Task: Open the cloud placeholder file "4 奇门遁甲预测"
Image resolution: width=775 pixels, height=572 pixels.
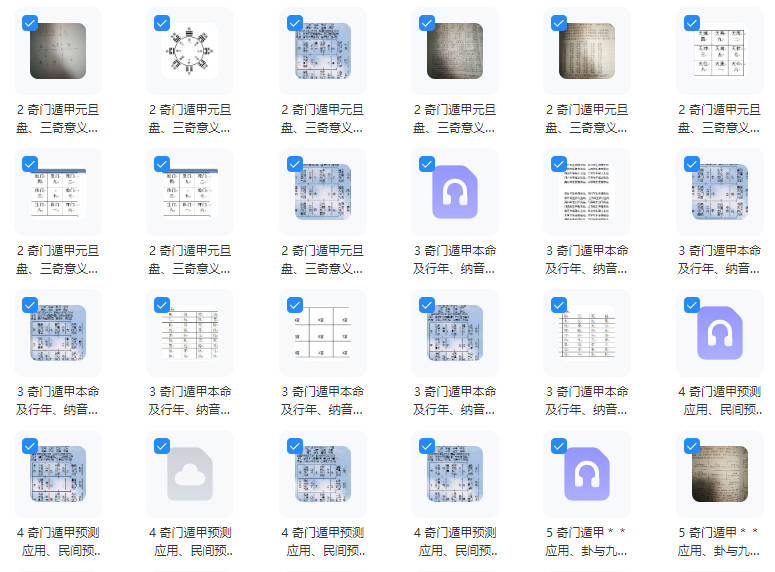Action: click(190, 474)
